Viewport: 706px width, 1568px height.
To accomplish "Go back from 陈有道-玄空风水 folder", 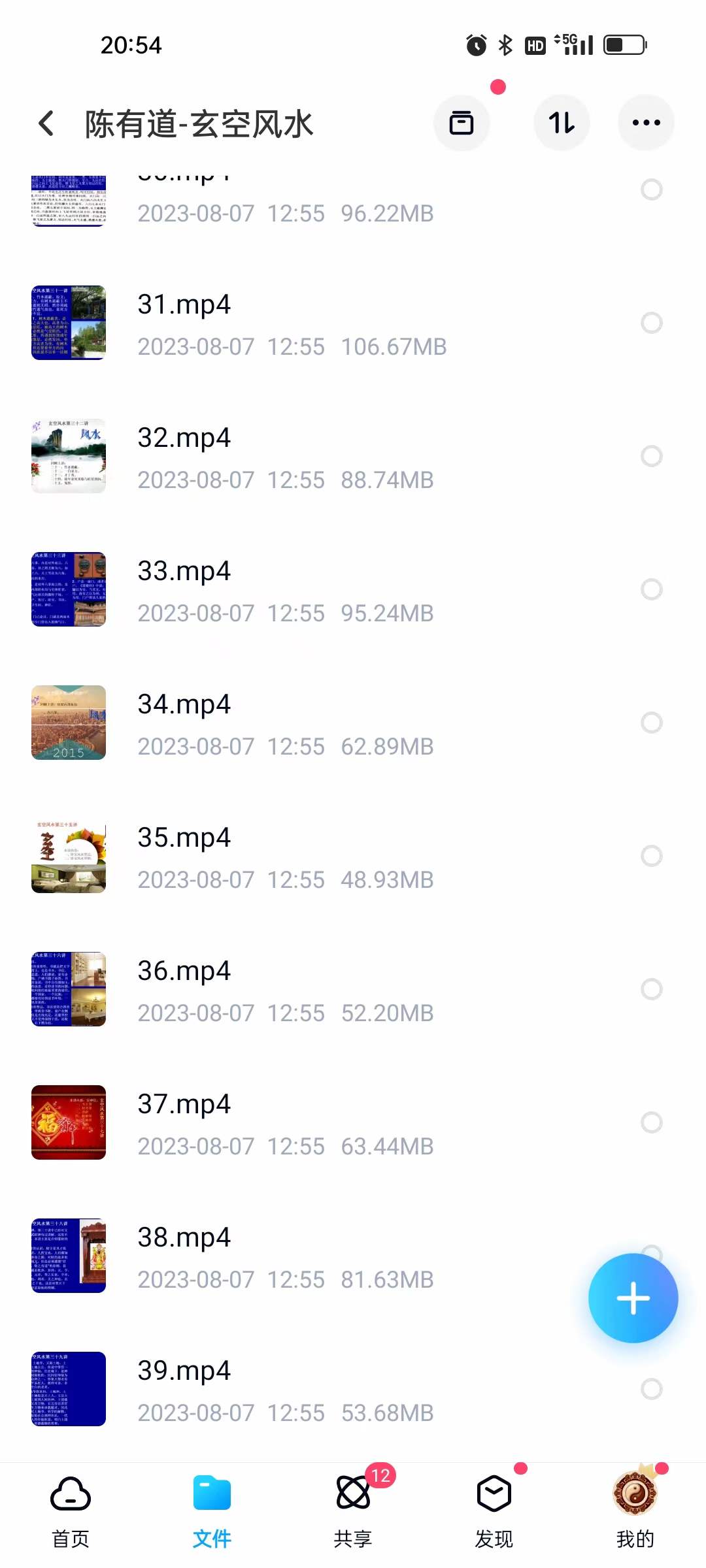I will coord(46,123).
